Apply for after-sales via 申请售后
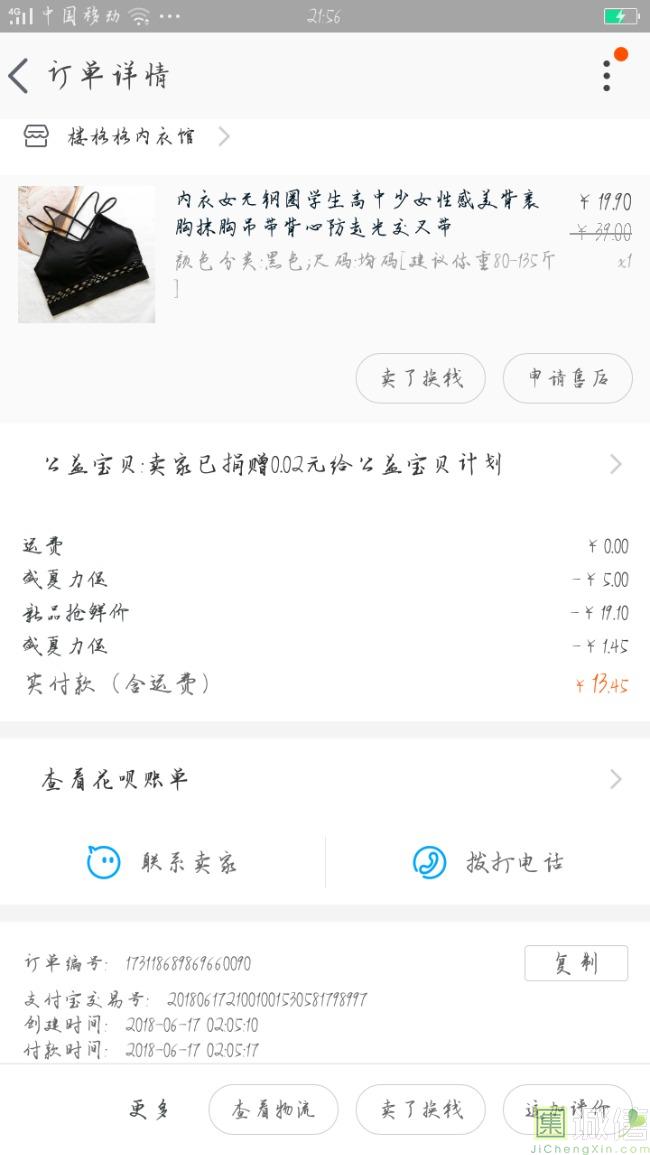The image size is (650, 1155). pos(567,378)
